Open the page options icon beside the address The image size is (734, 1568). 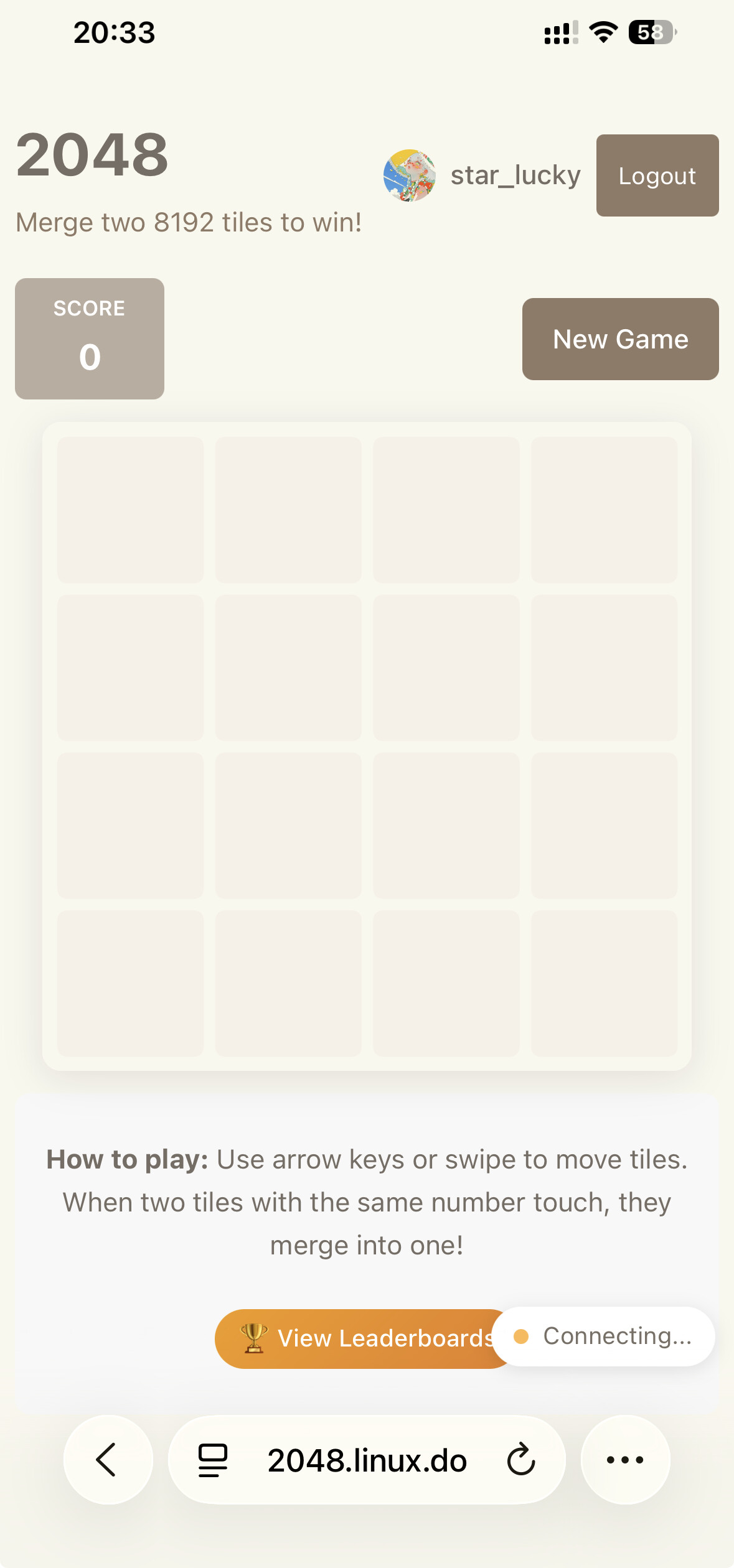(x=212, y=1460)
